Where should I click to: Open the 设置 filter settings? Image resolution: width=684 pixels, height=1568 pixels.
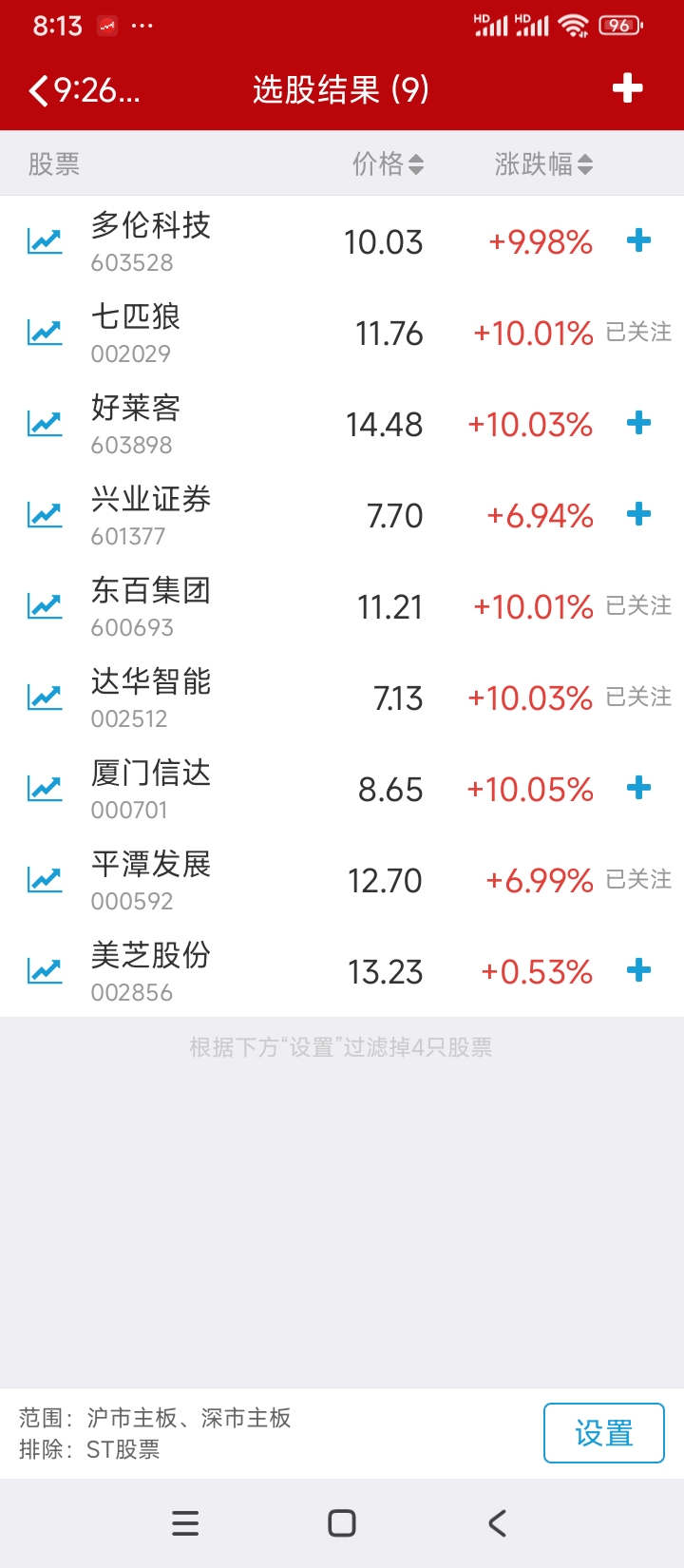(603, 1433)
